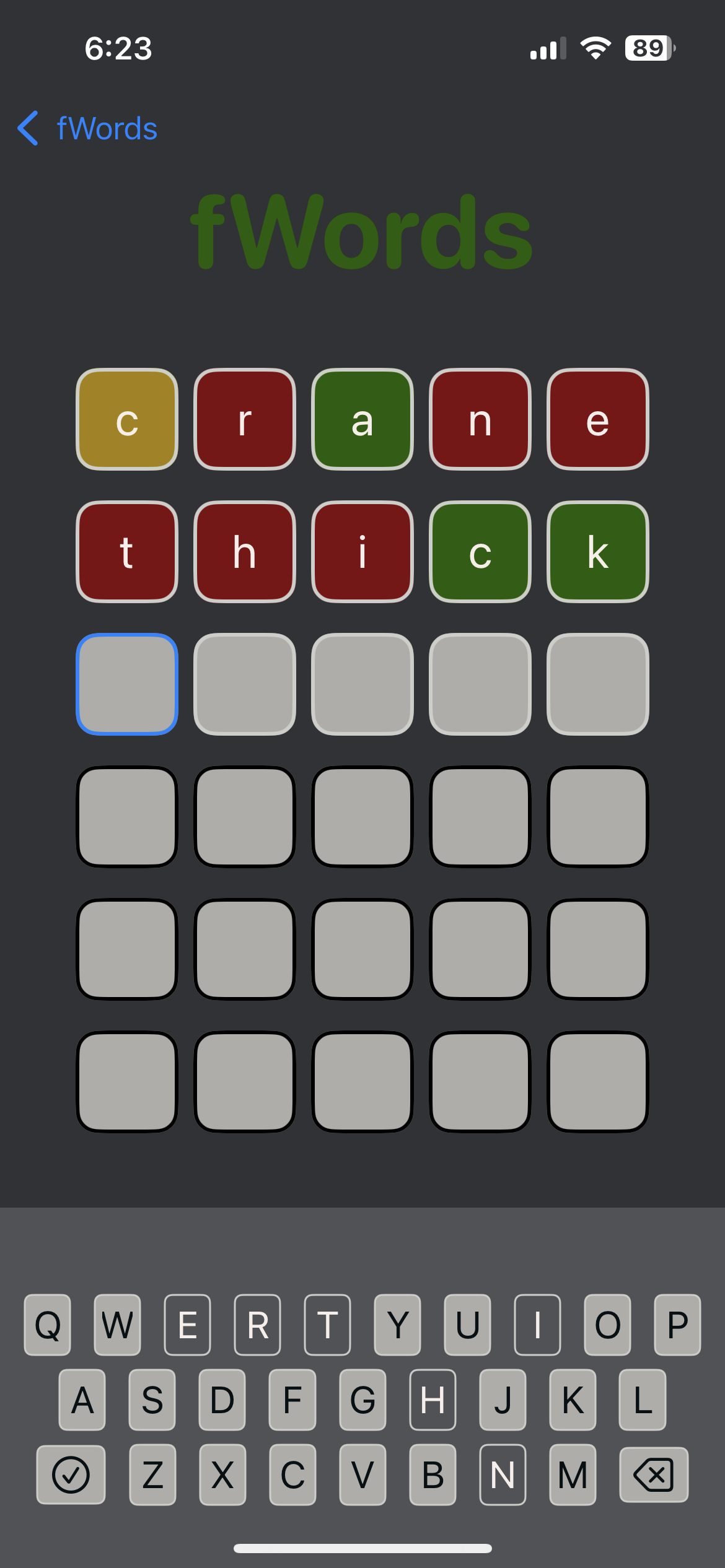Enter the letter A from the keyboard
Screen dimensions: 725x1568
pyautogui.click(x=82, y=1400)
